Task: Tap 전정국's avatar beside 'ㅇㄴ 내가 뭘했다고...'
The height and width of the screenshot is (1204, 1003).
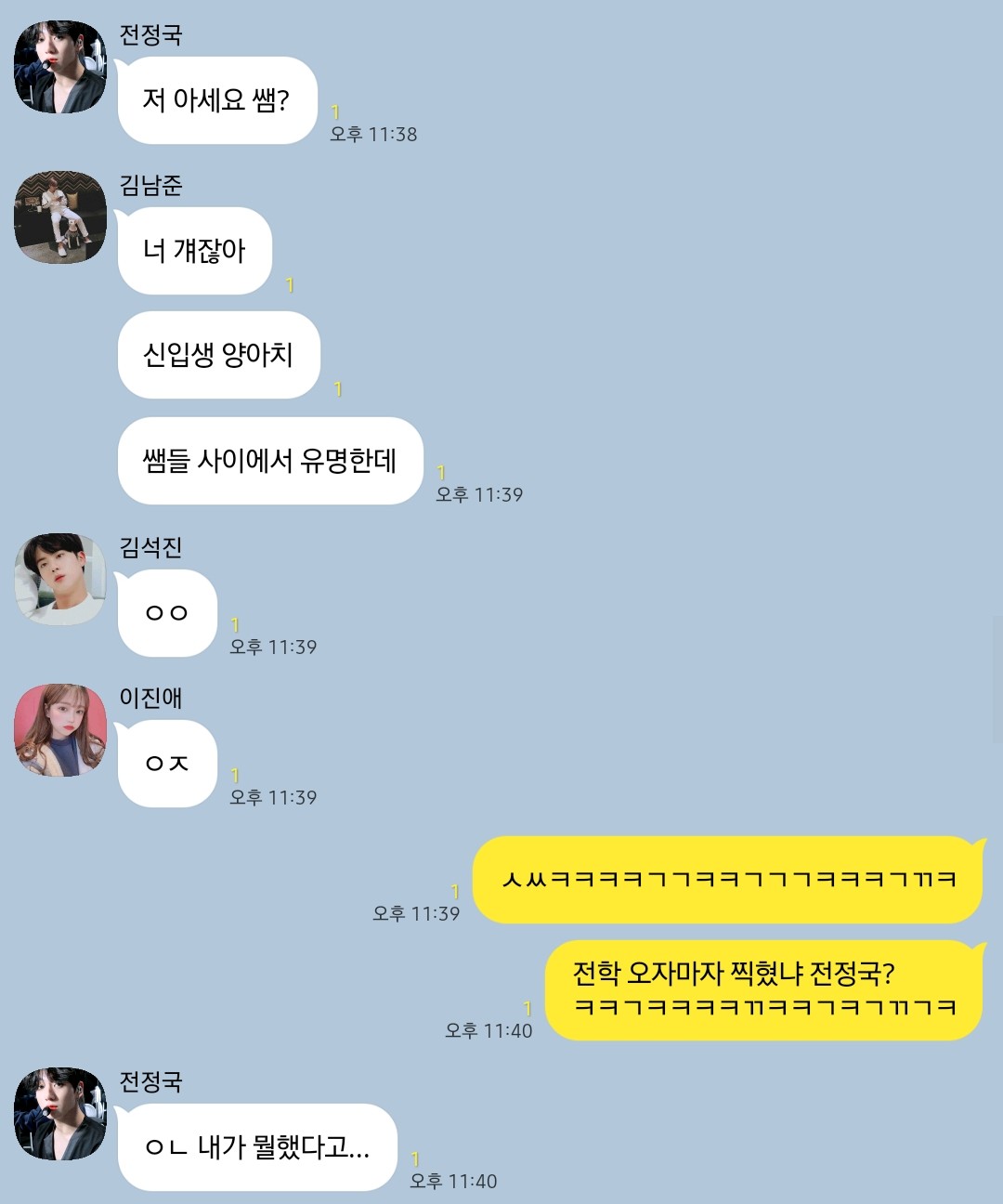Action: (60, 1114)
